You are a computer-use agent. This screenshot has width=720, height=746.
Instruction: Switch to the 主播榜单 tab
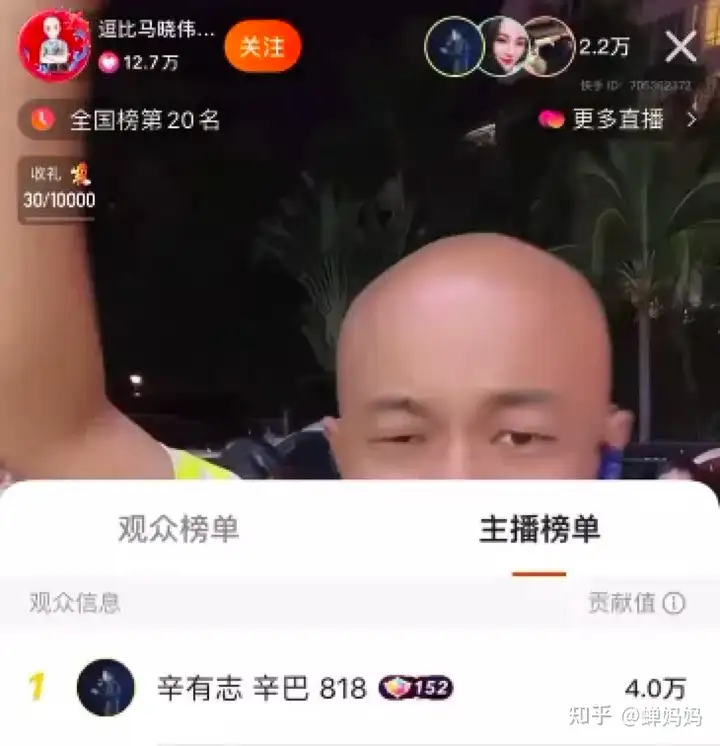click(x=539, y=530)
